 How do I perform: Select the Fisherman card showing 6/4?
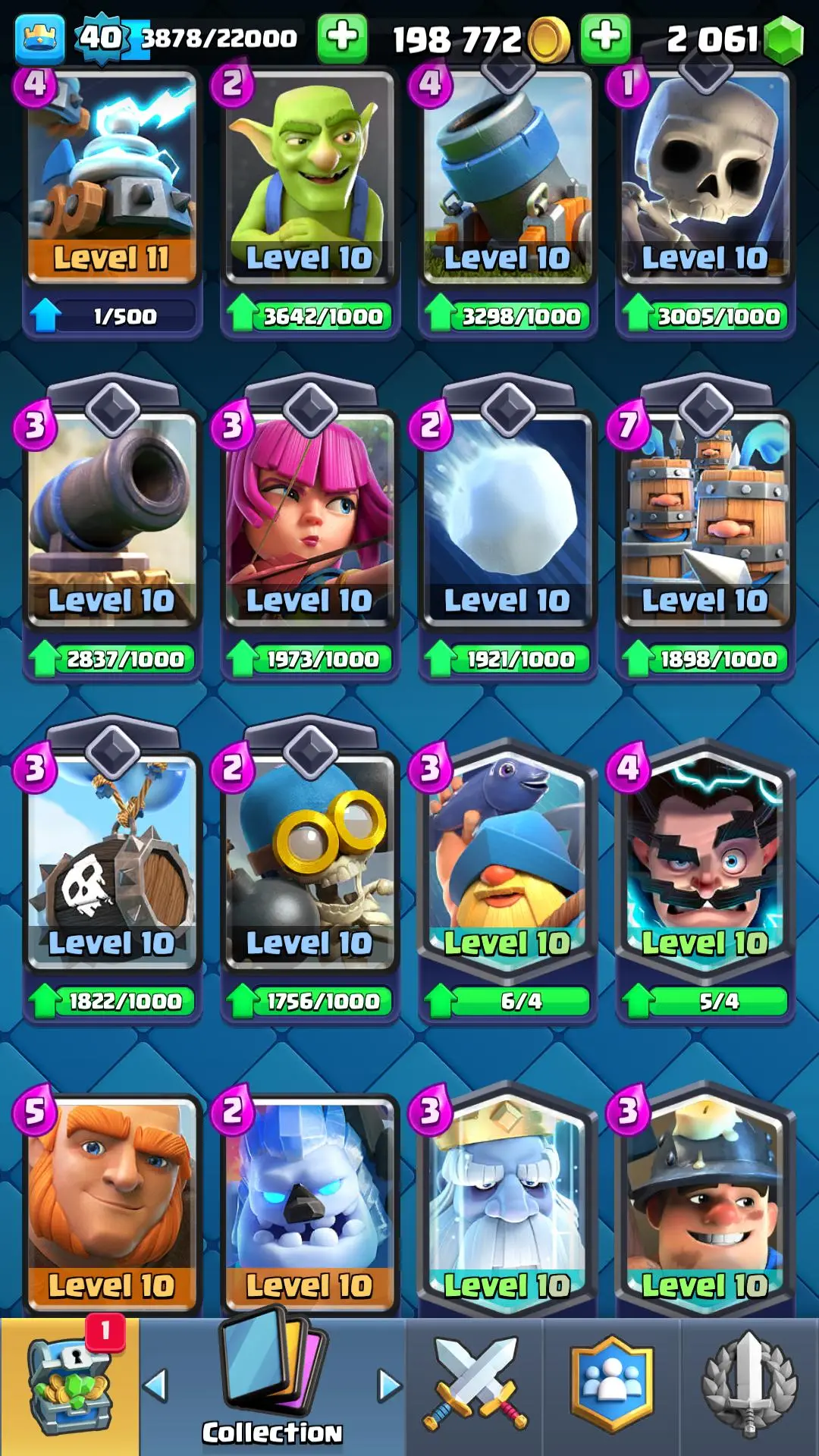click(x=507, y=863)
